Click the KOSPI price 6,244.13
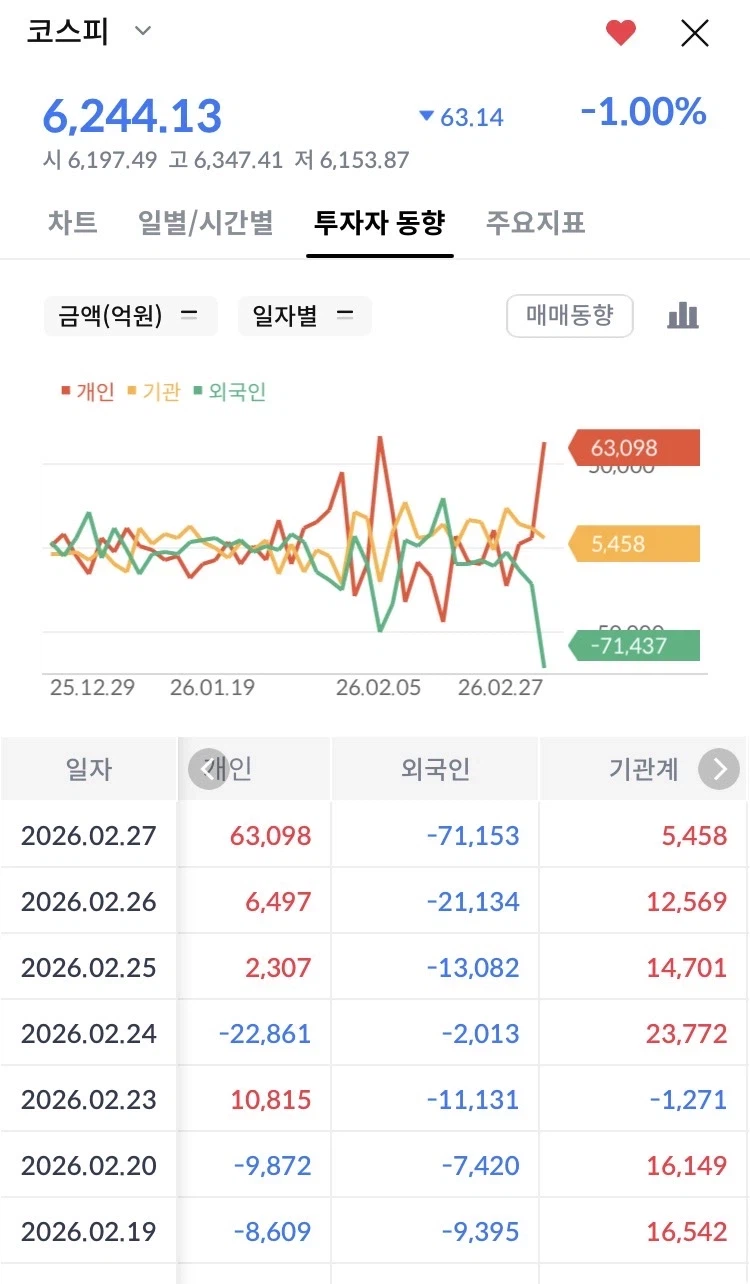Screen dimensions: 750x1284 click(x=133, y=114)
